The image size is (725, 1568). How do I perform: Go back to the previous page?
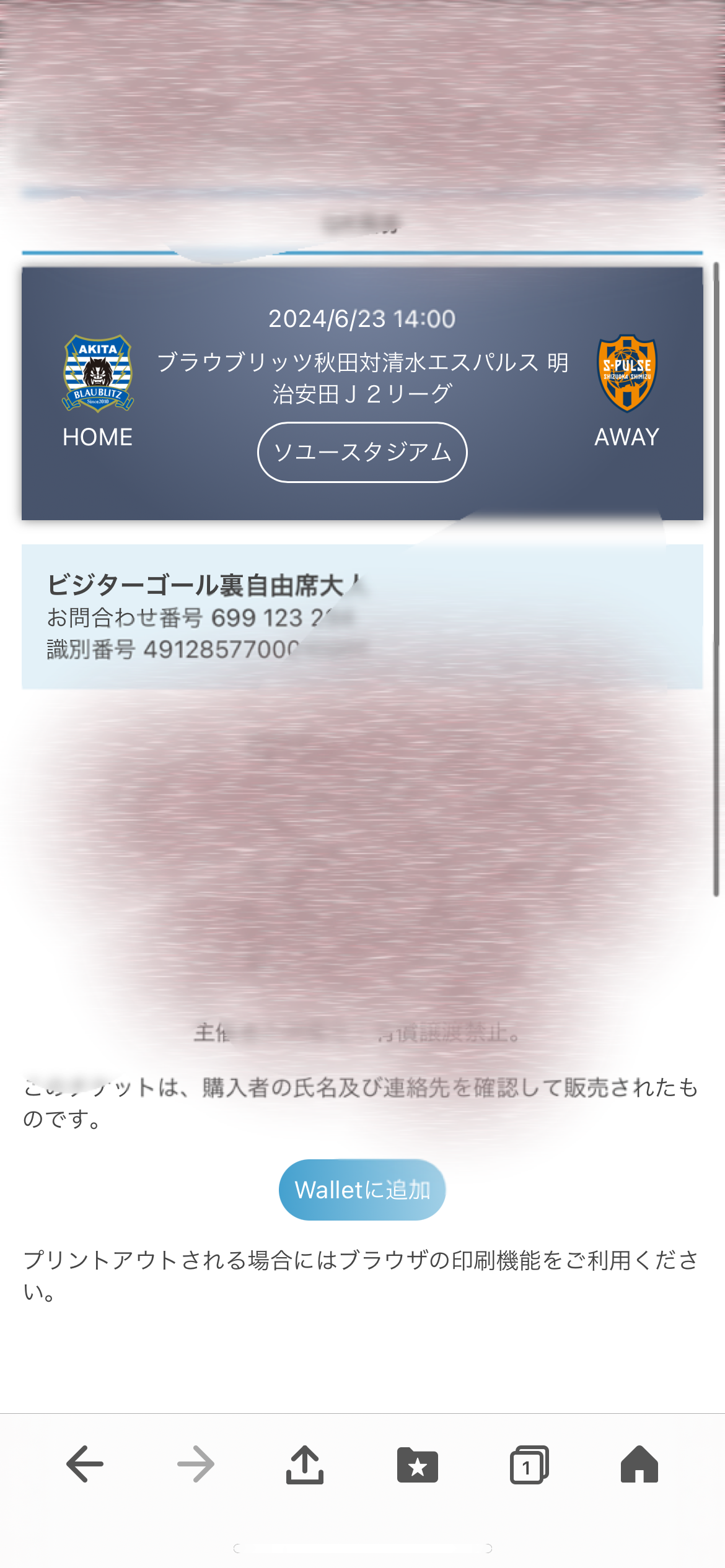[x=85, y=1464]
